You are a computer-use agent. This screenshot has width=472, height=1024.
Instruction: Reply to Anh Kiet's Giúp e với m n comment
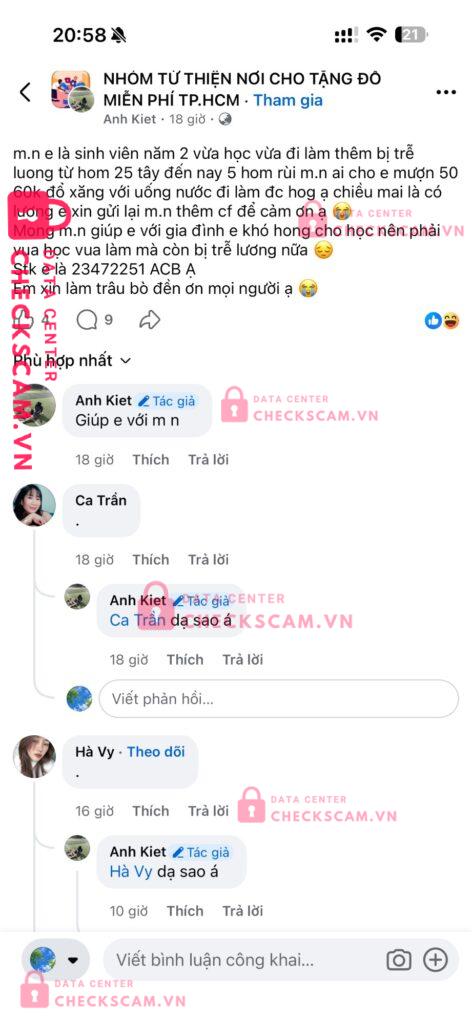pos(208,460)
